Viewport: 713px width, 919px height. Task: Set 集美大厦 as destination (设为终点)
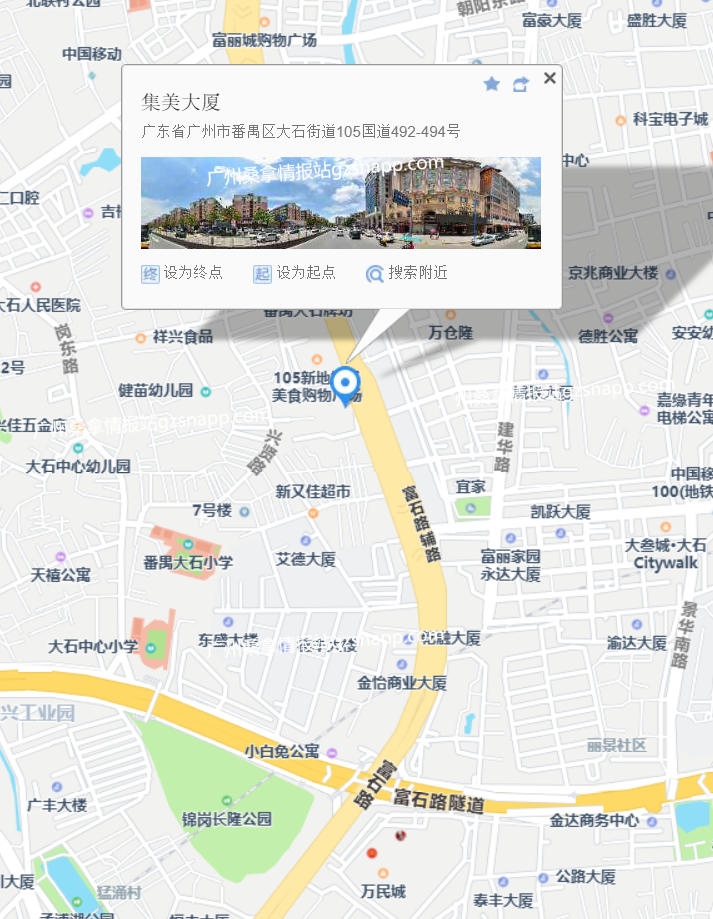coord(182,273)
